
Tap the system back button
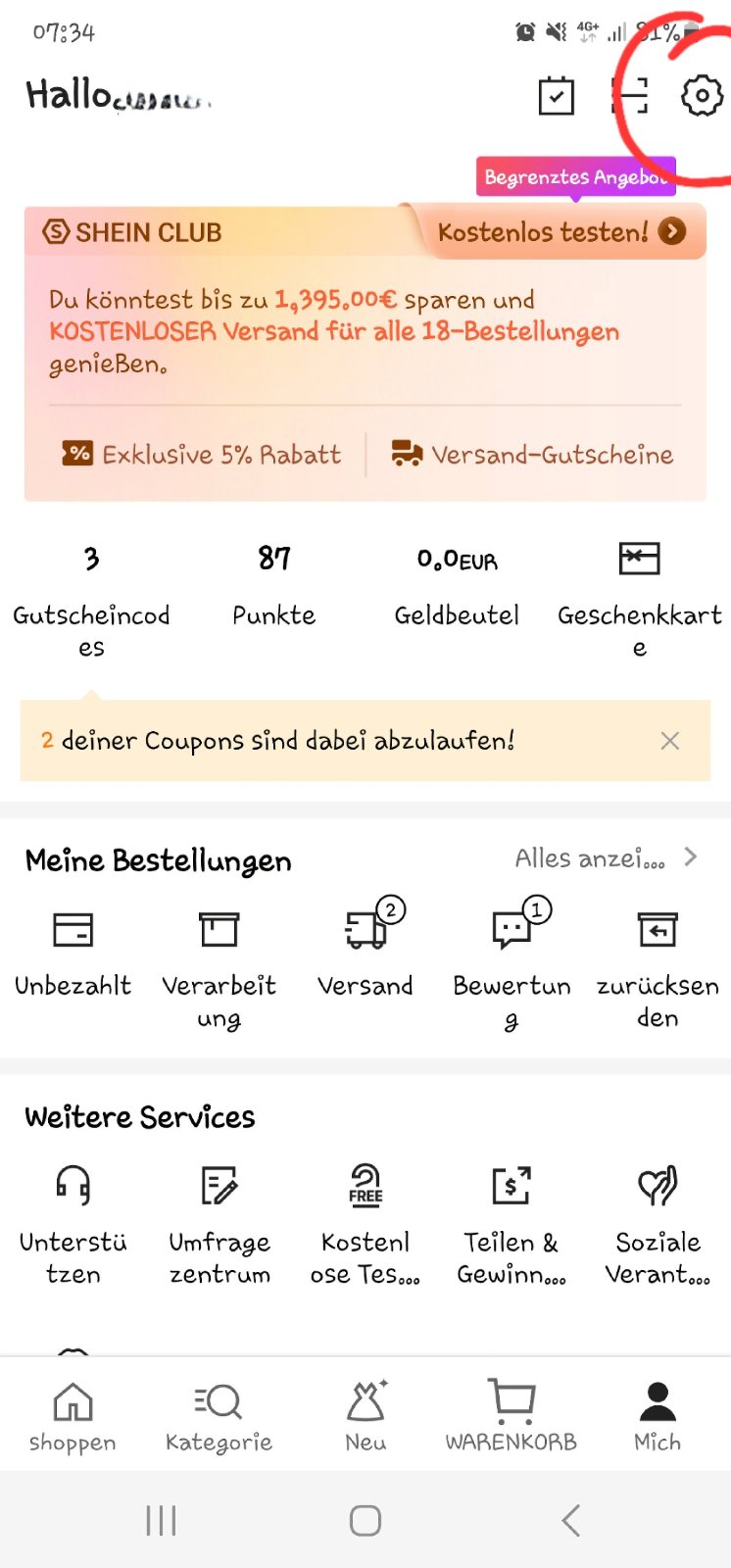click(571, 1520)
